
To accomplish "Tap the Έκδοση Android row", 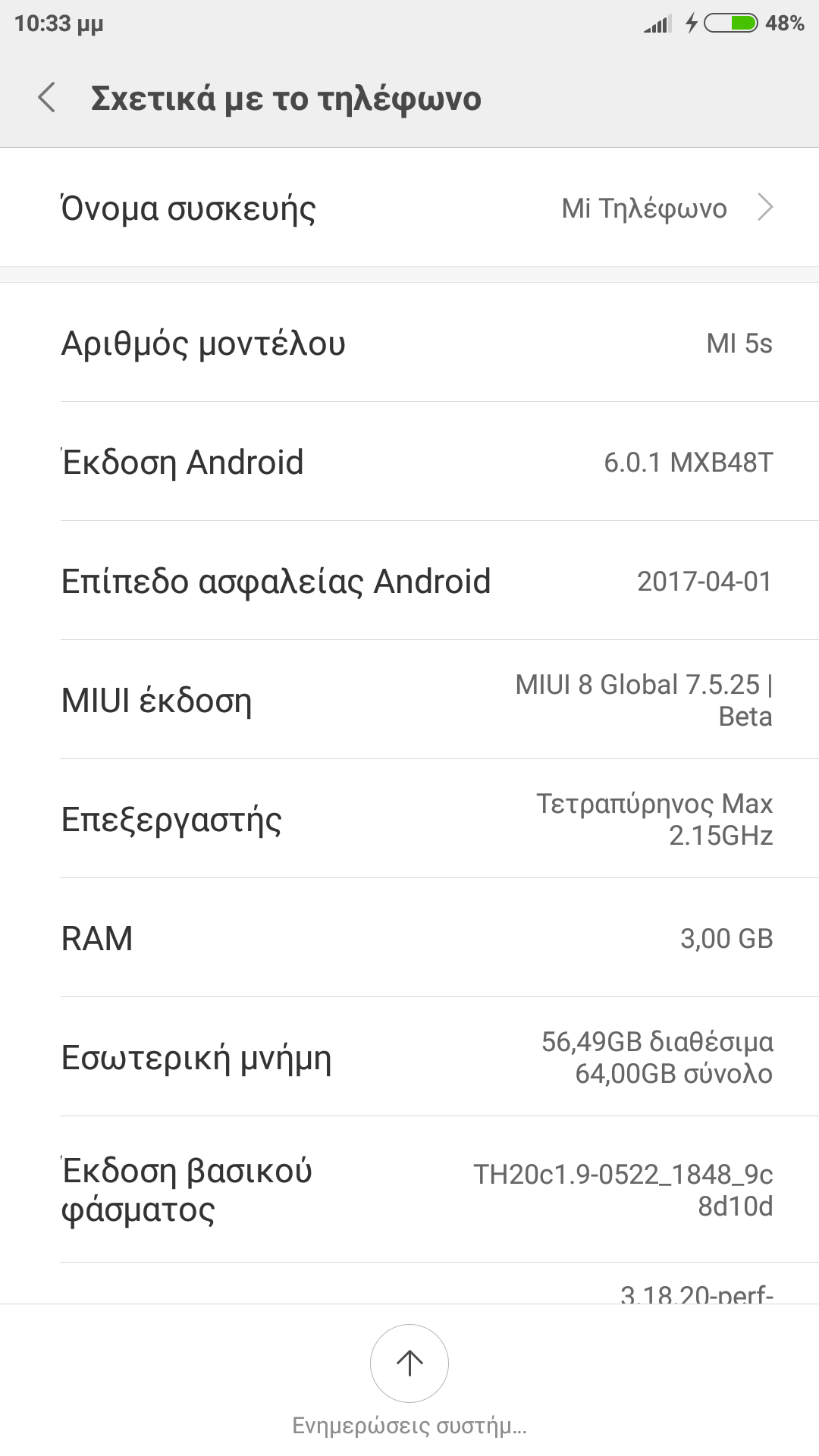I will click(409, 462).
